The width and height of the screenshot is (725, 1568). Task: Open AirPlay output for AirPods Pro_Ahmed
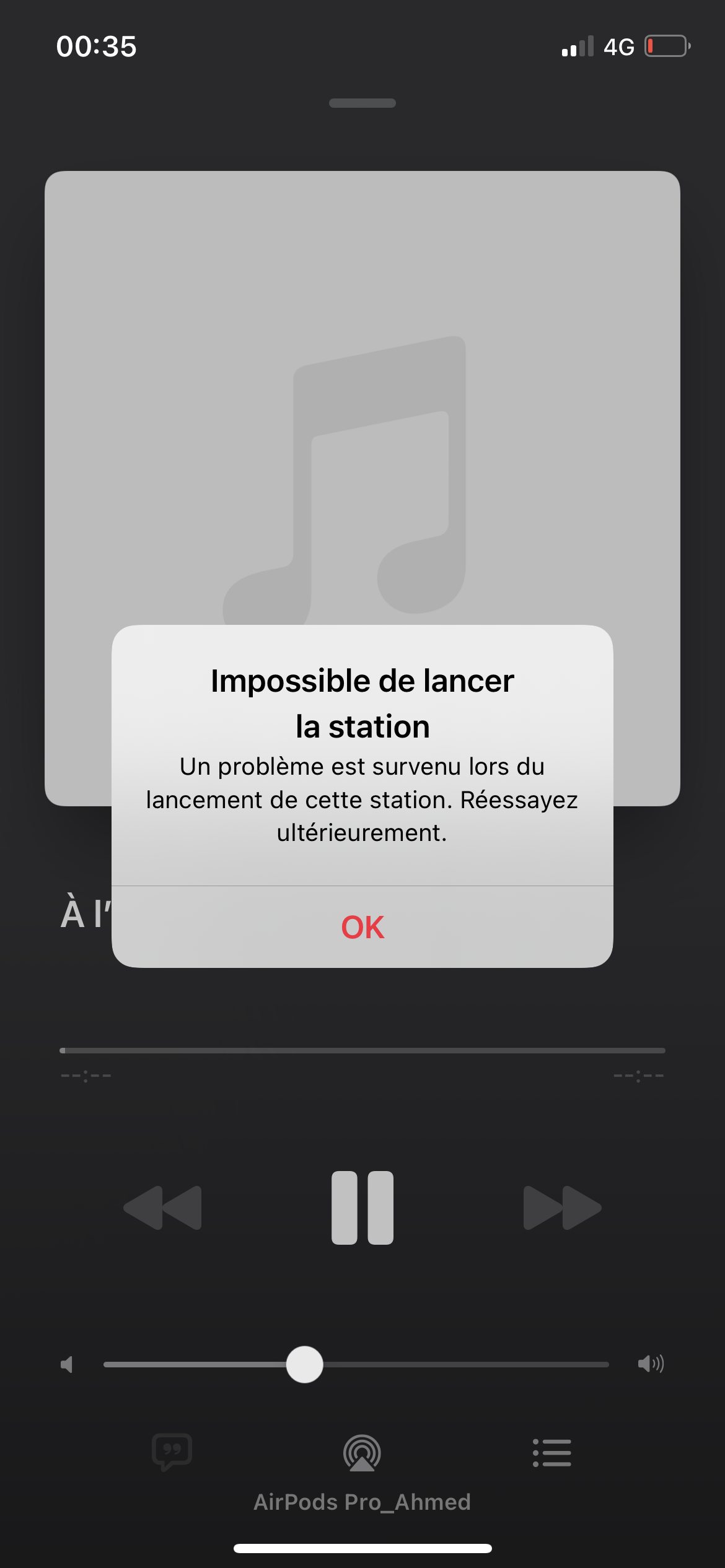pyautogui.click(x=362, y=1453)
